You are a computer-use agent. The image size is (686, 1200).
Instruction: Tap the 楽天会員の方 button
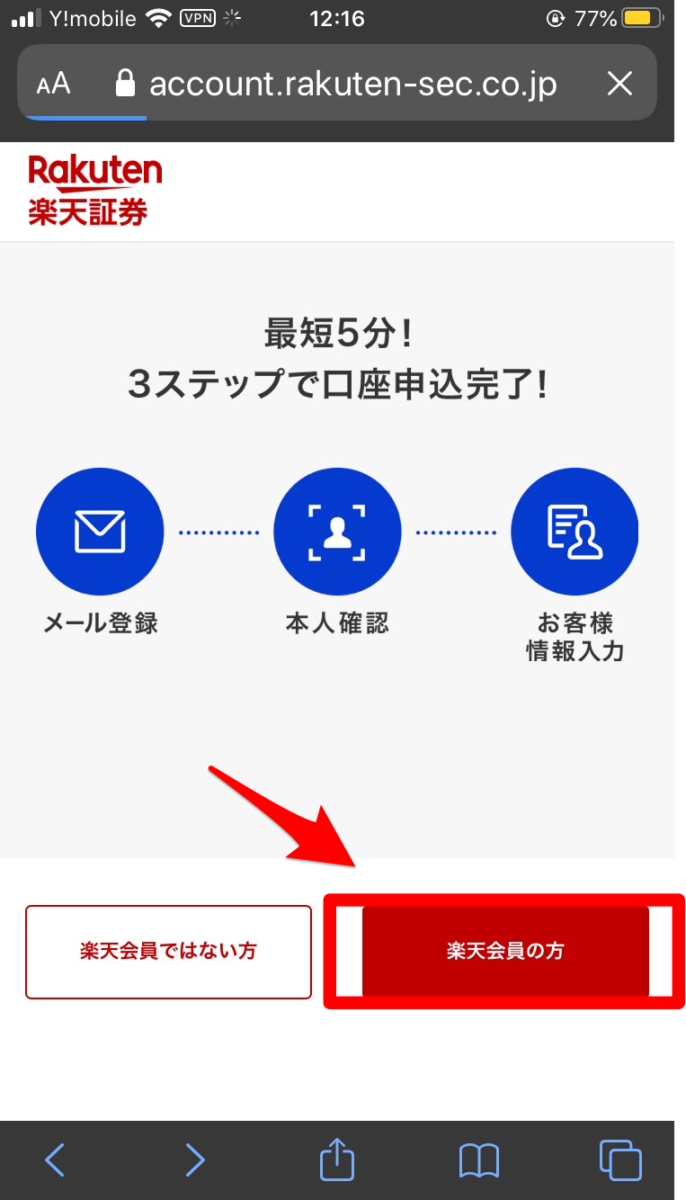(x=505, y=951)
